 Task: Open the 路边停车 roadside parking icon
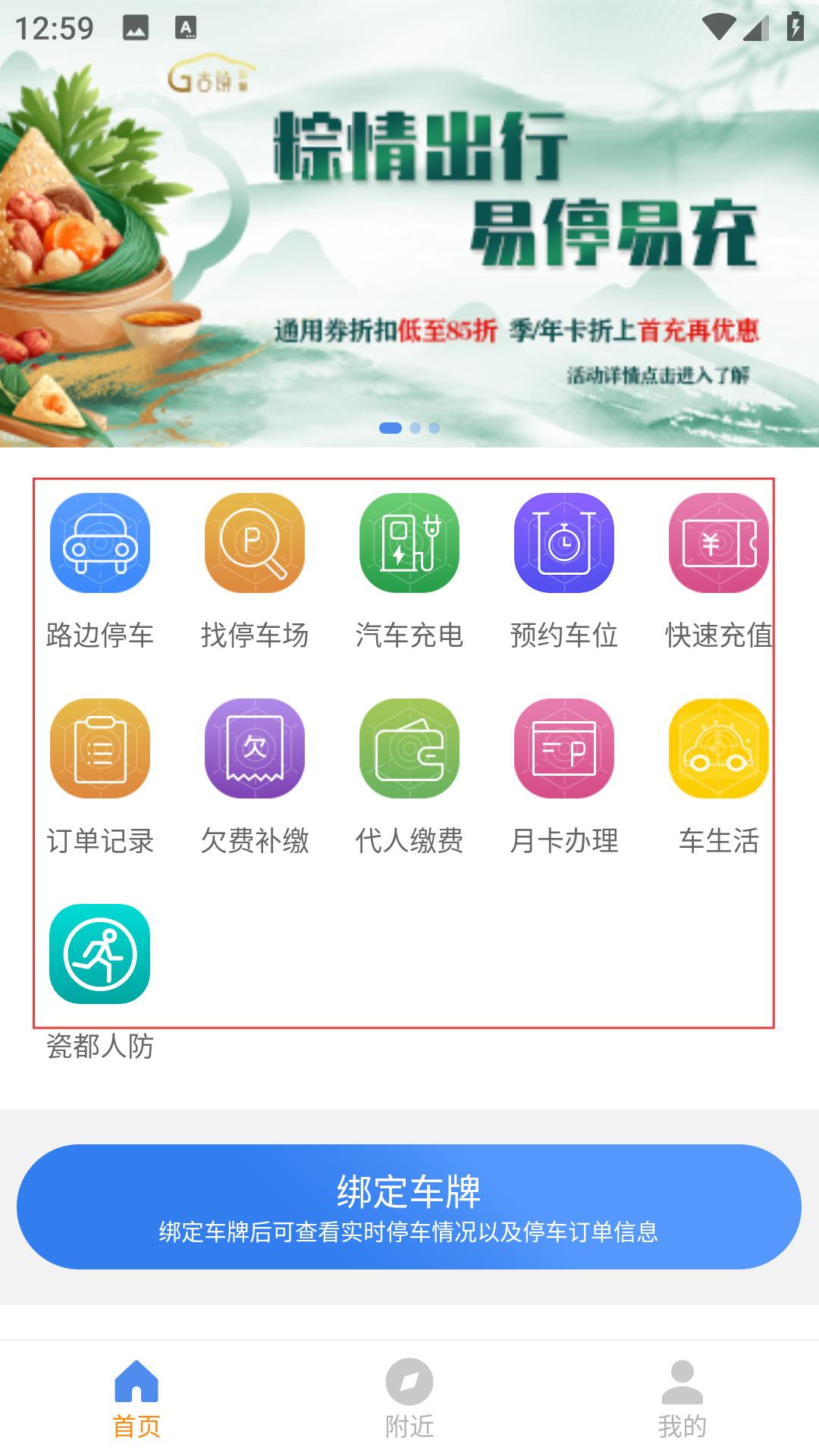click(100, 543)
